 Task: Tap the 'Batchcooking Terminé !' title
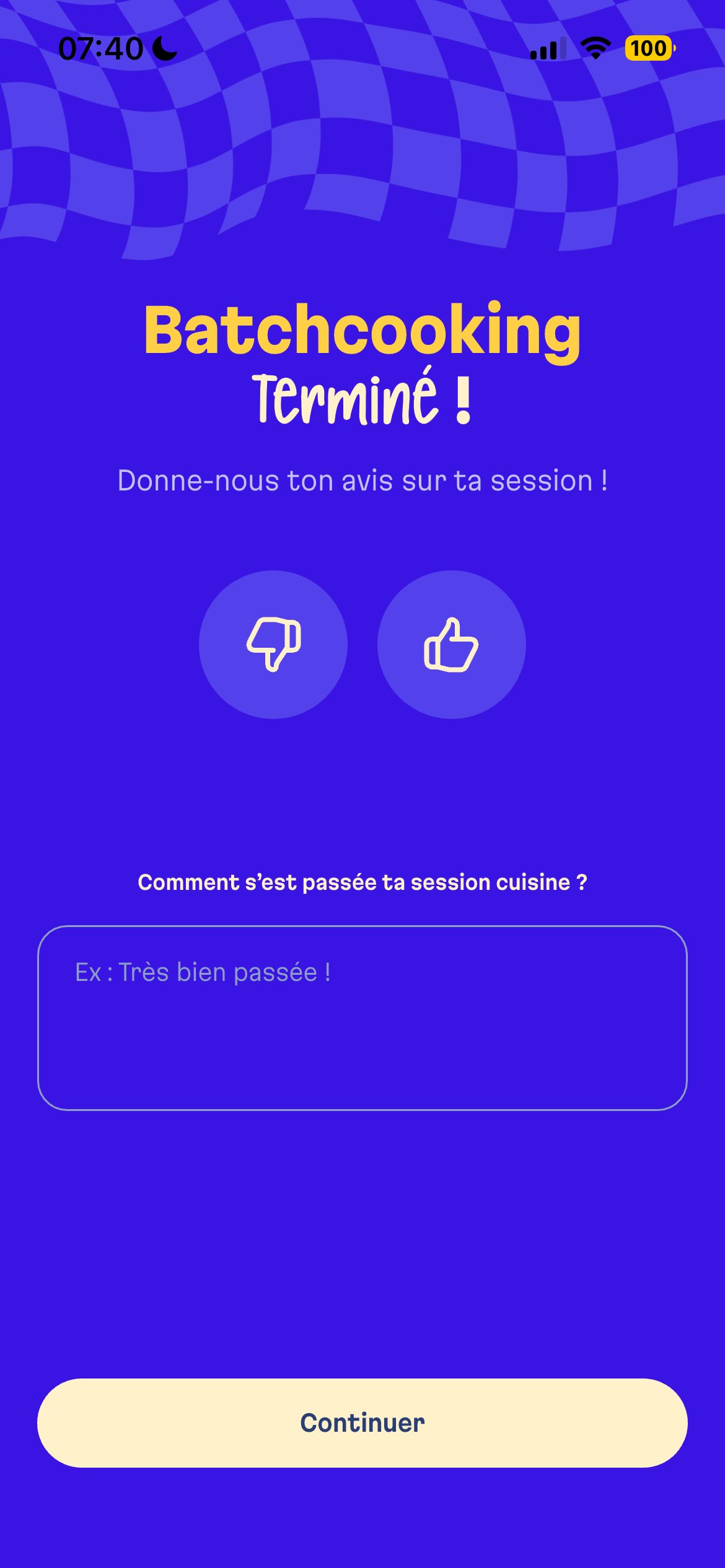(362, 359)
